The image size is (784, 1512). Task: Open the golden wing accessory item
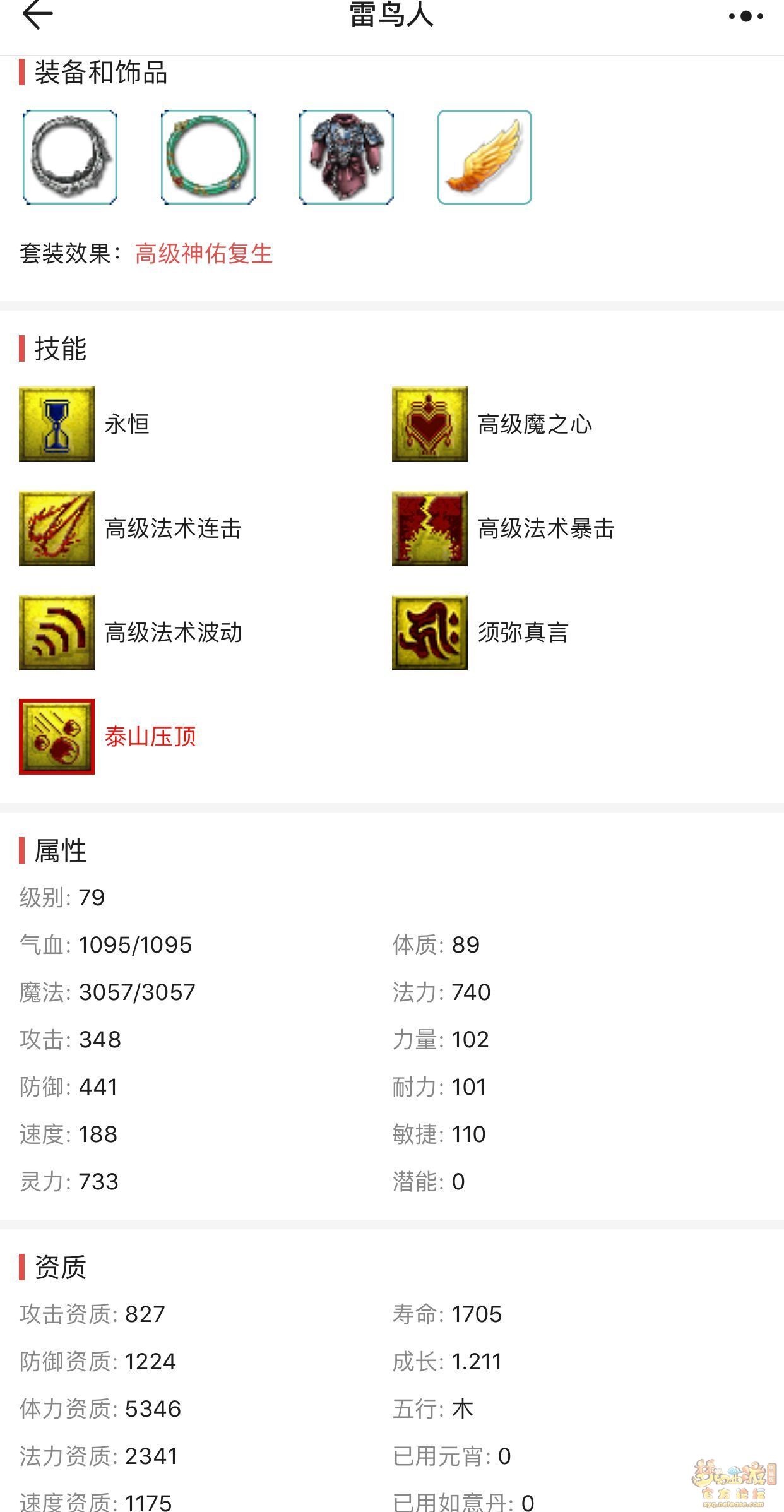click(x=485, y=157)
